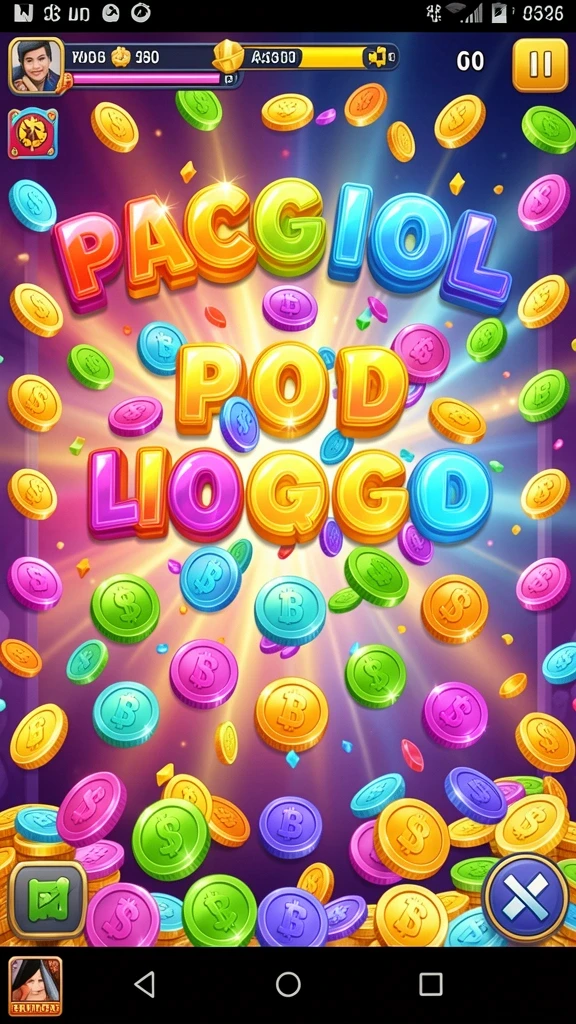Tap the green square button at bottom left
The image size is (576, 1024).
[48, 900]
